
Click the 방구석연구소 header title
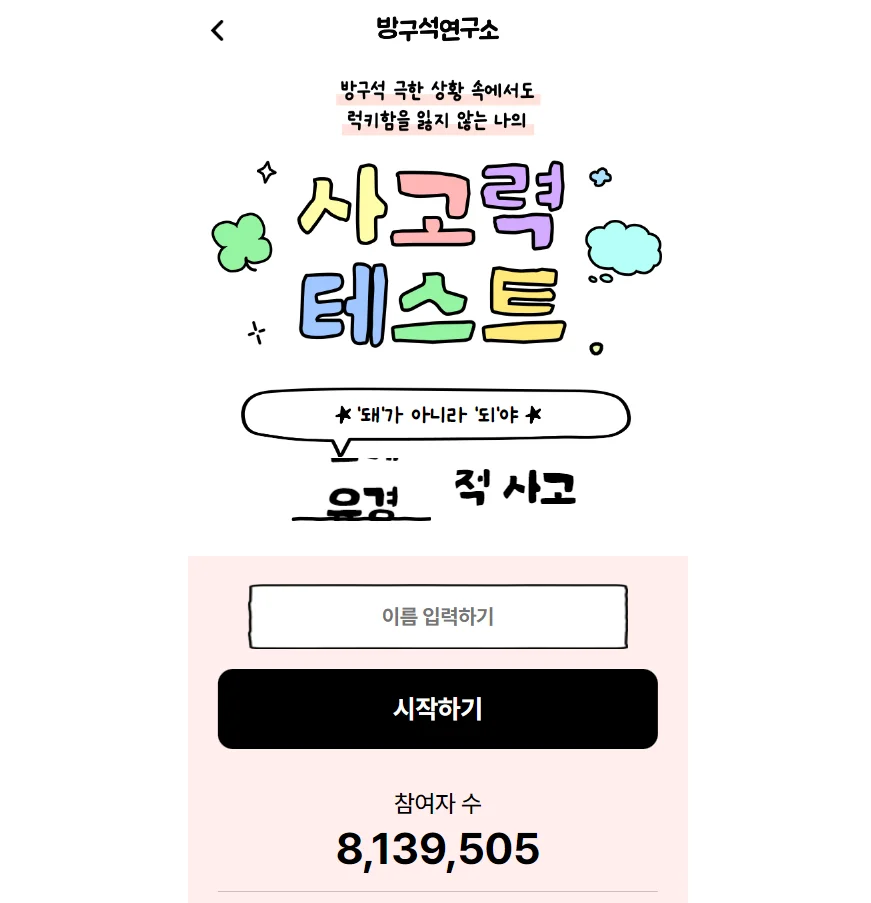(x=436, y=30)
